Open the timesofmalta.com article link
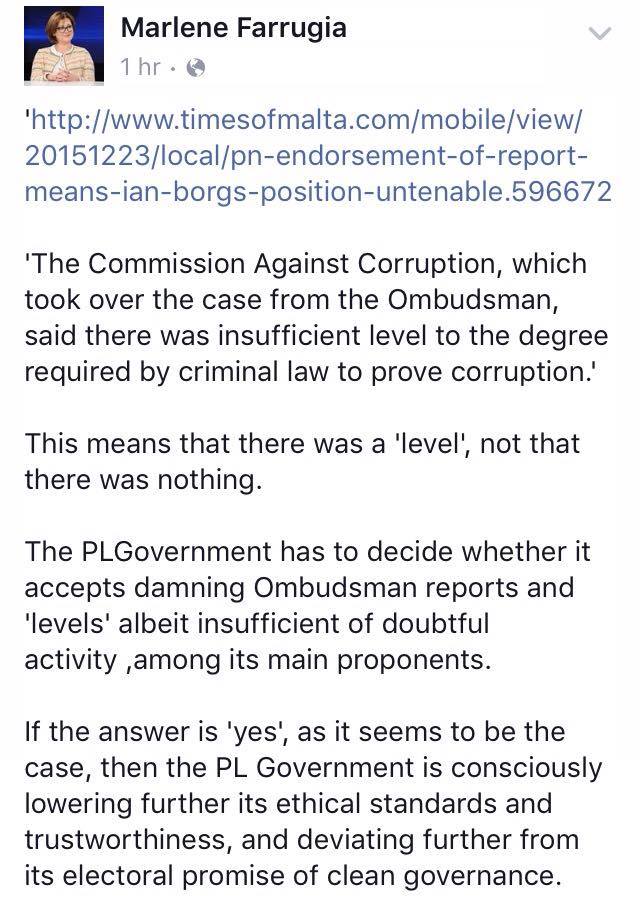The image size is (640, 898). point(318,157)
